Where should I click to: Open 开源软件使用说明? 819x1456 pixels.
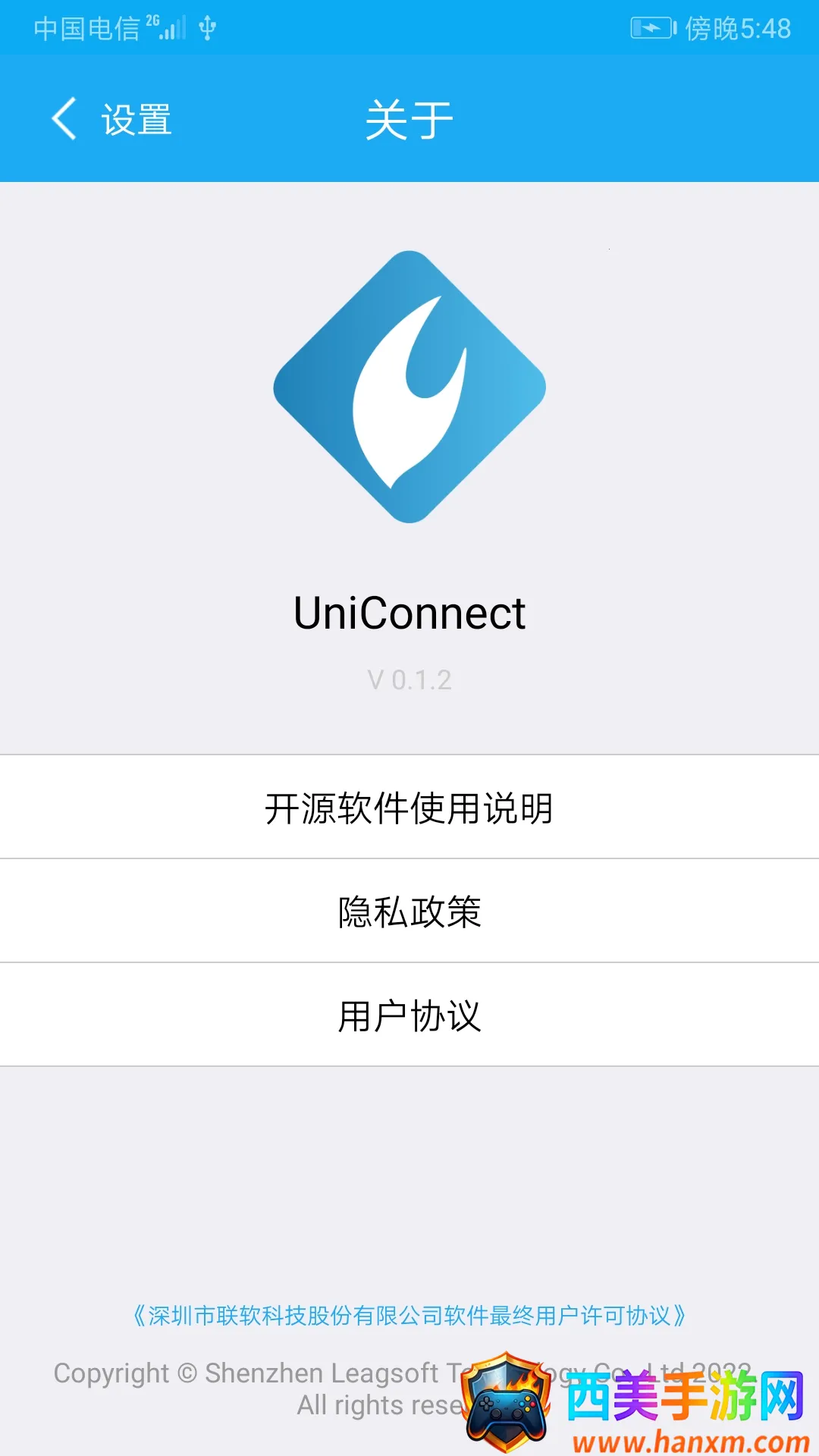409,808
